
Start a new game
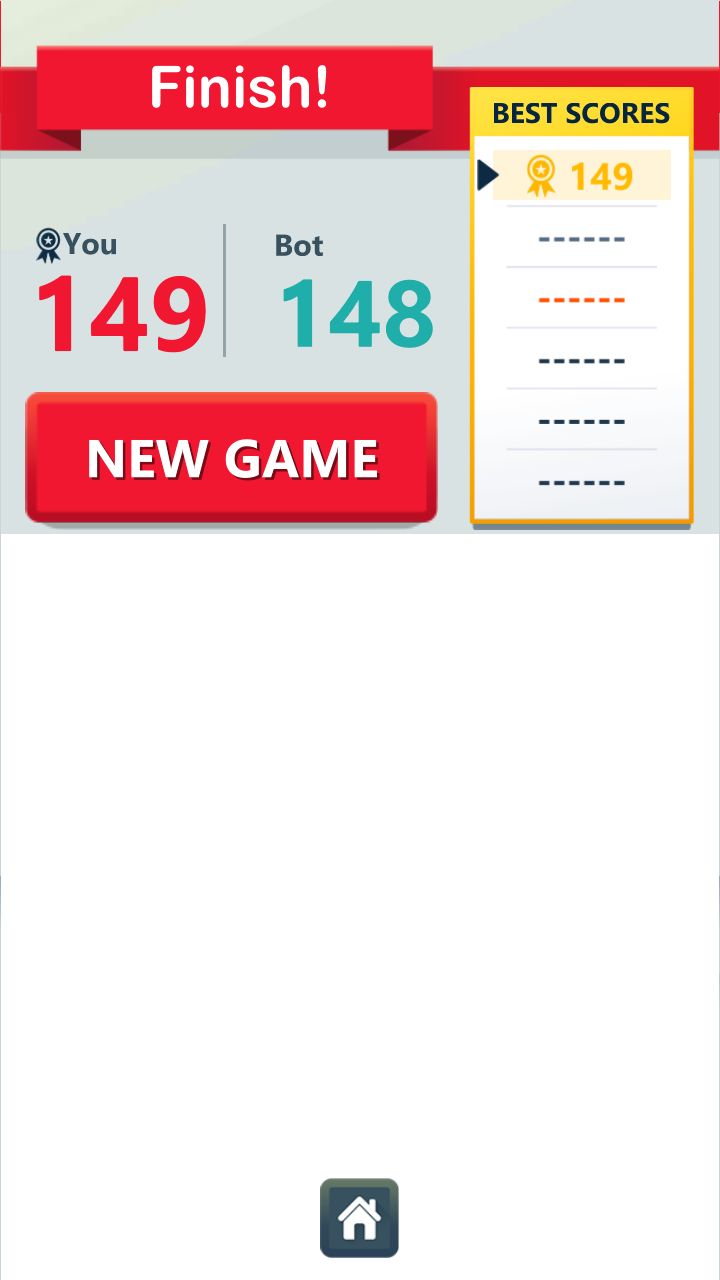pyautogui.click(x=231, y=458)
